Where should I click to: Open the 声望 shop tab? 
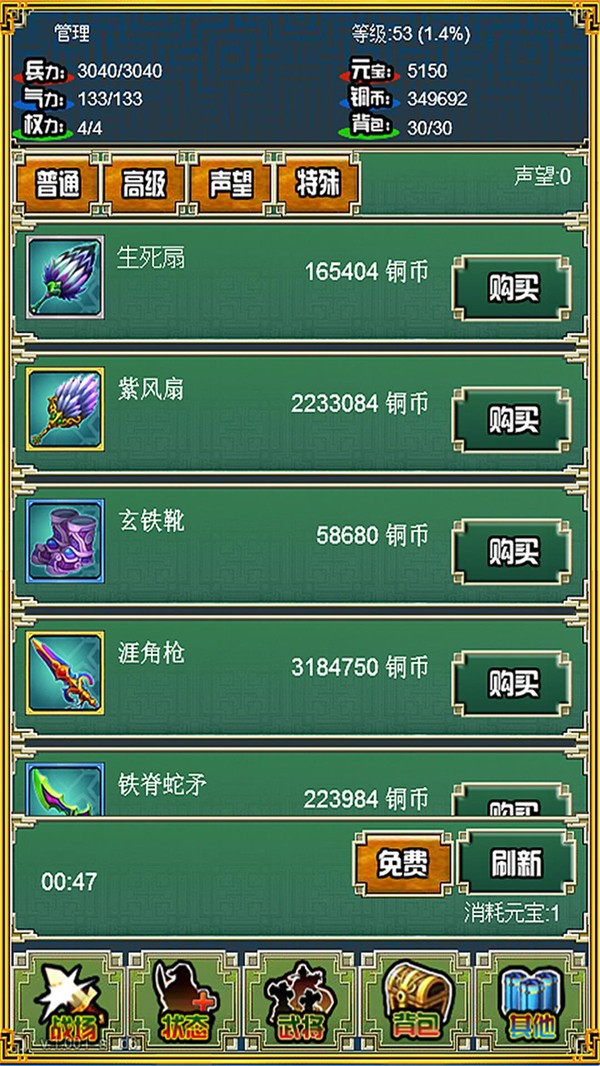point(231,185)
